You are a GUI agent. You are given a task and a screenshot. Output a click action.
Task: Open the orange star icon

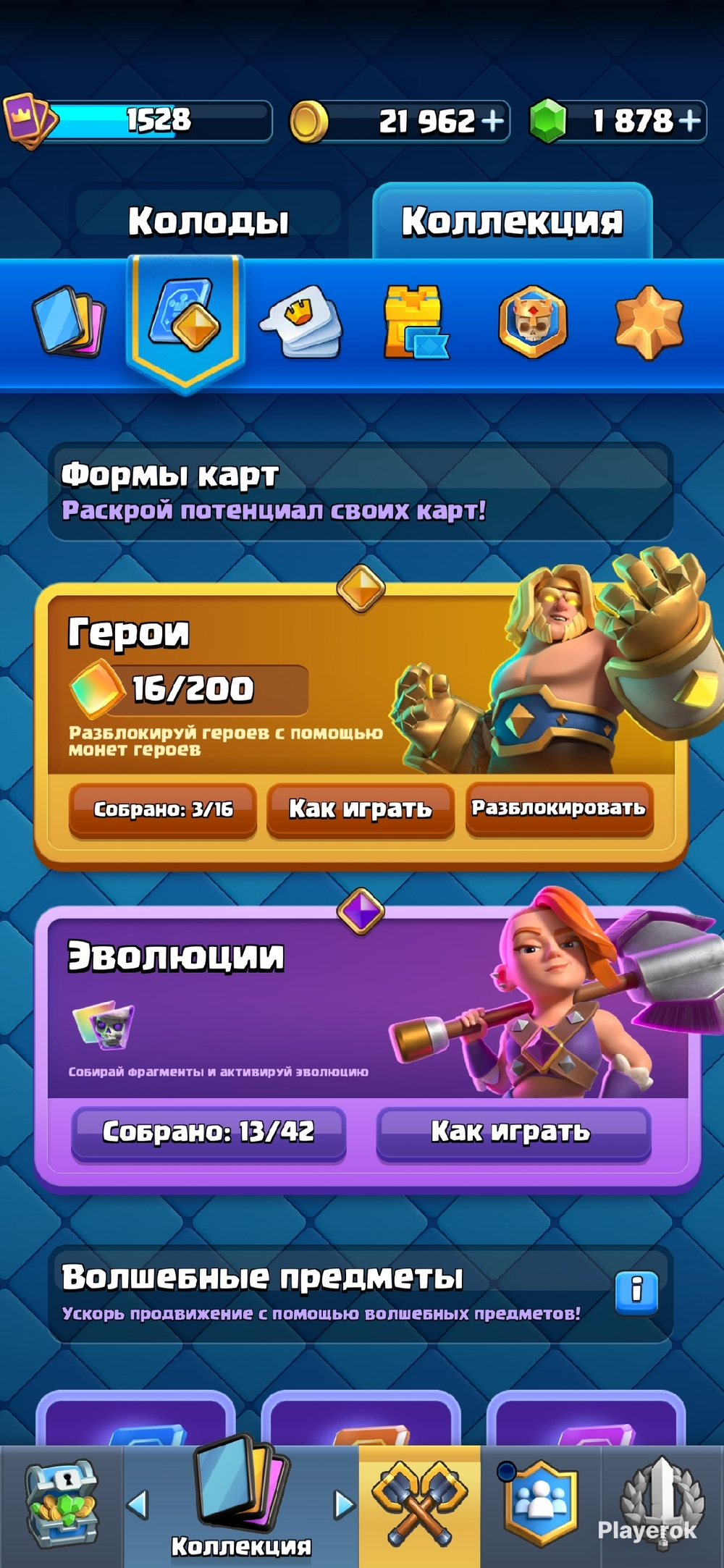[649, 322]
